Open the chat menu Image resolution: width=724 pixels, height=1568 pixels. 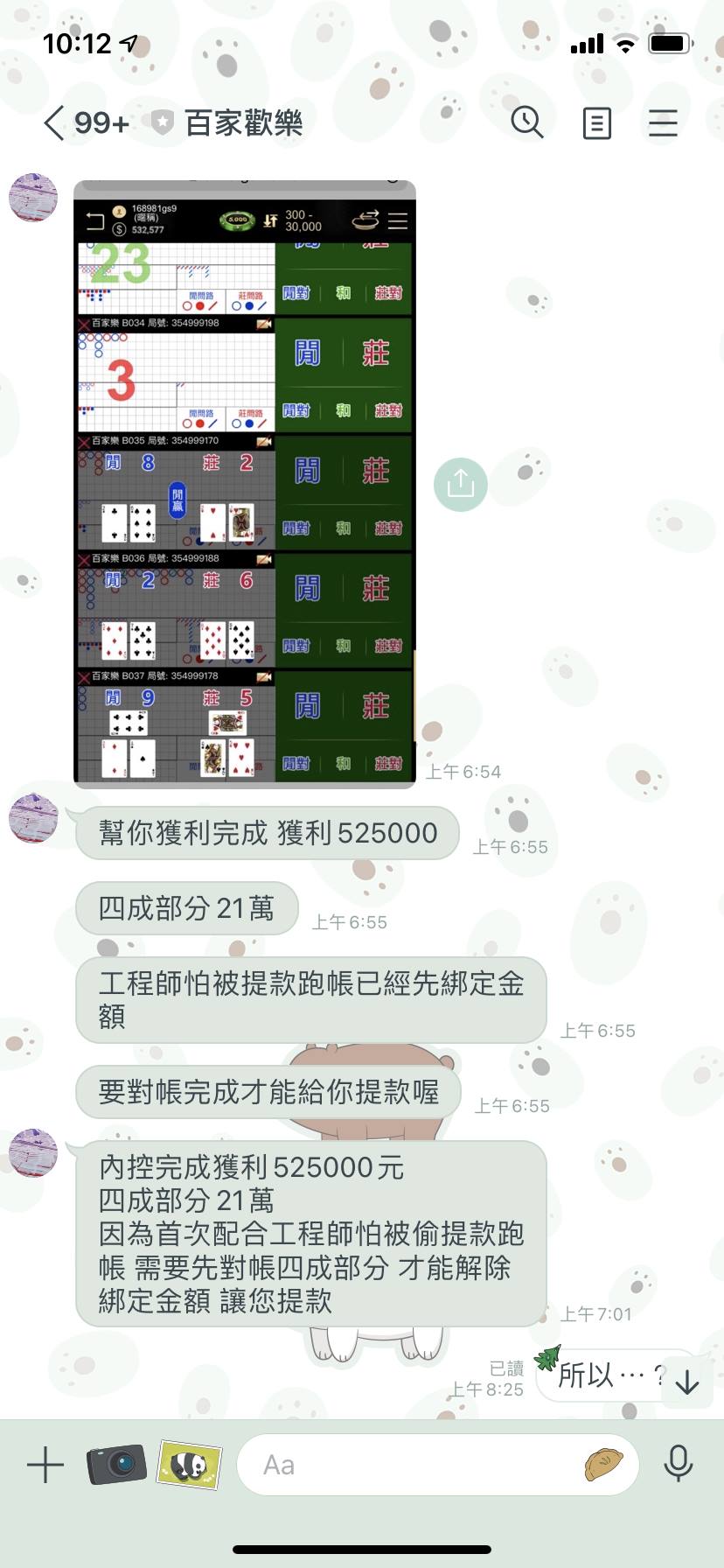[x=663, y=123]
